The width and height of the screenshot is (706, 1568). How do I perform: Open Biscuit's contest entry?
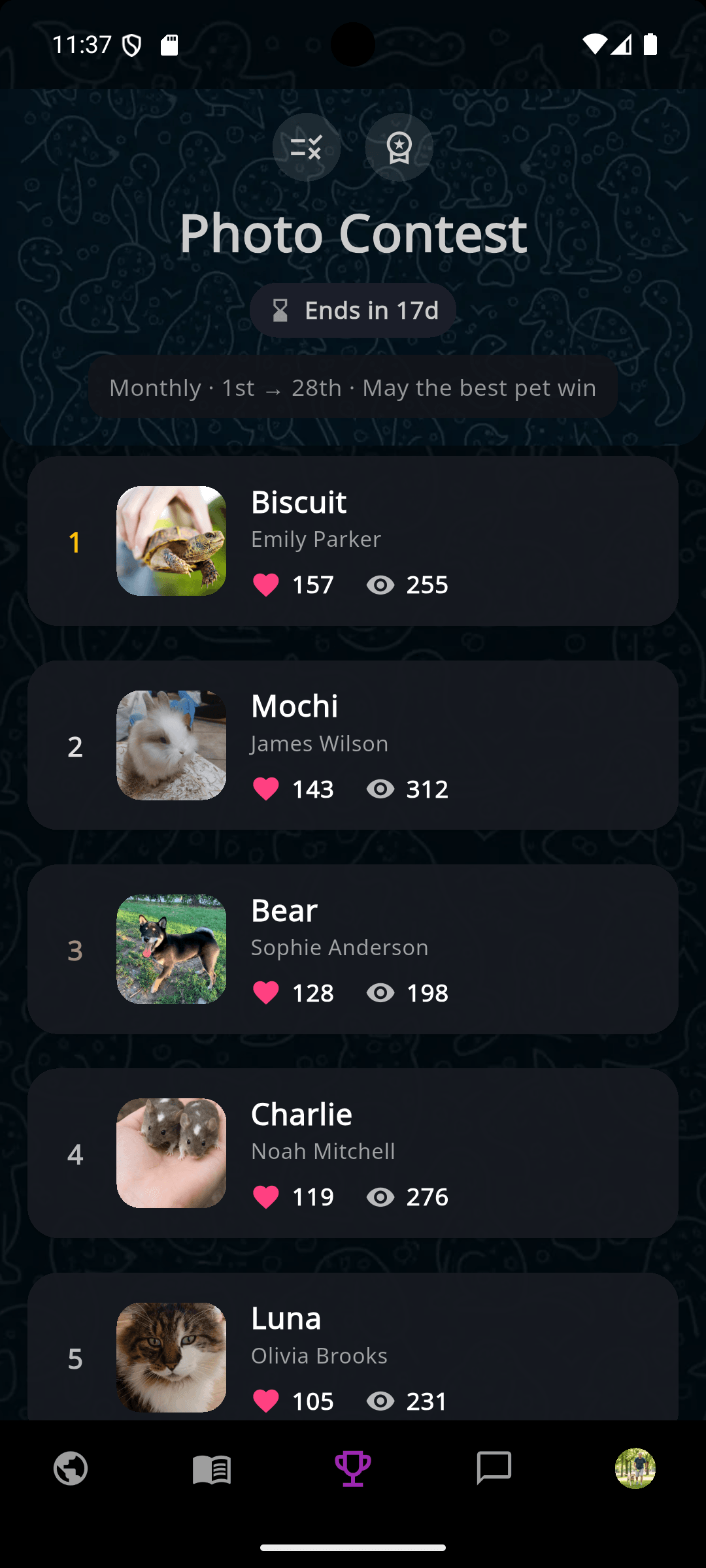(x=353, y=541)
